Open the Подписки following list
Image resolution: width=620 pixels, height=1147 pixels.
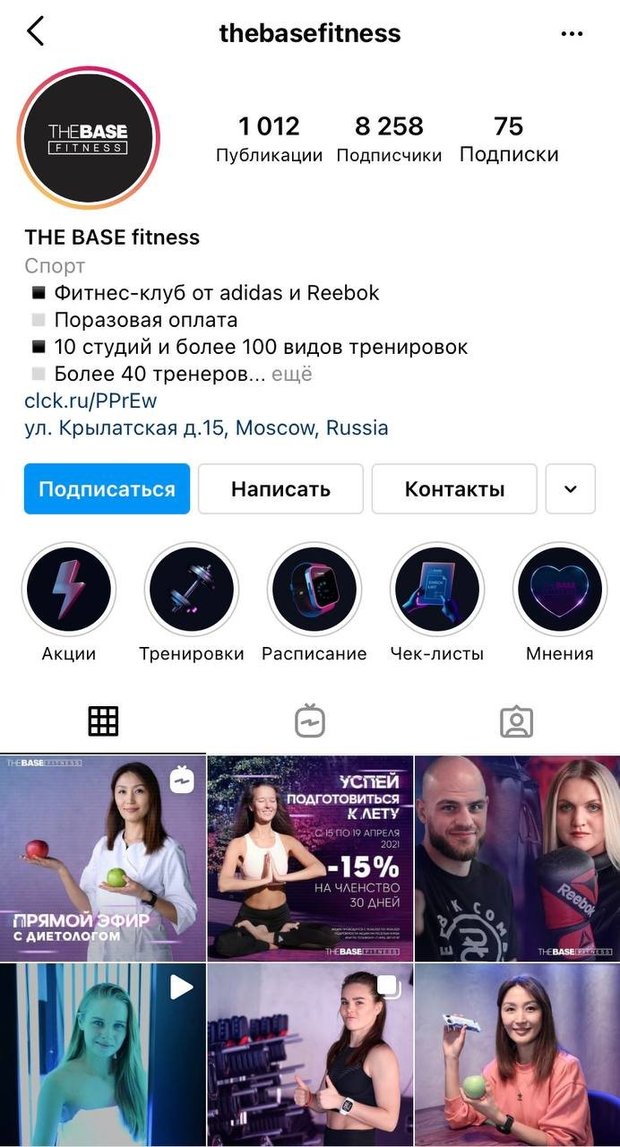508,138
